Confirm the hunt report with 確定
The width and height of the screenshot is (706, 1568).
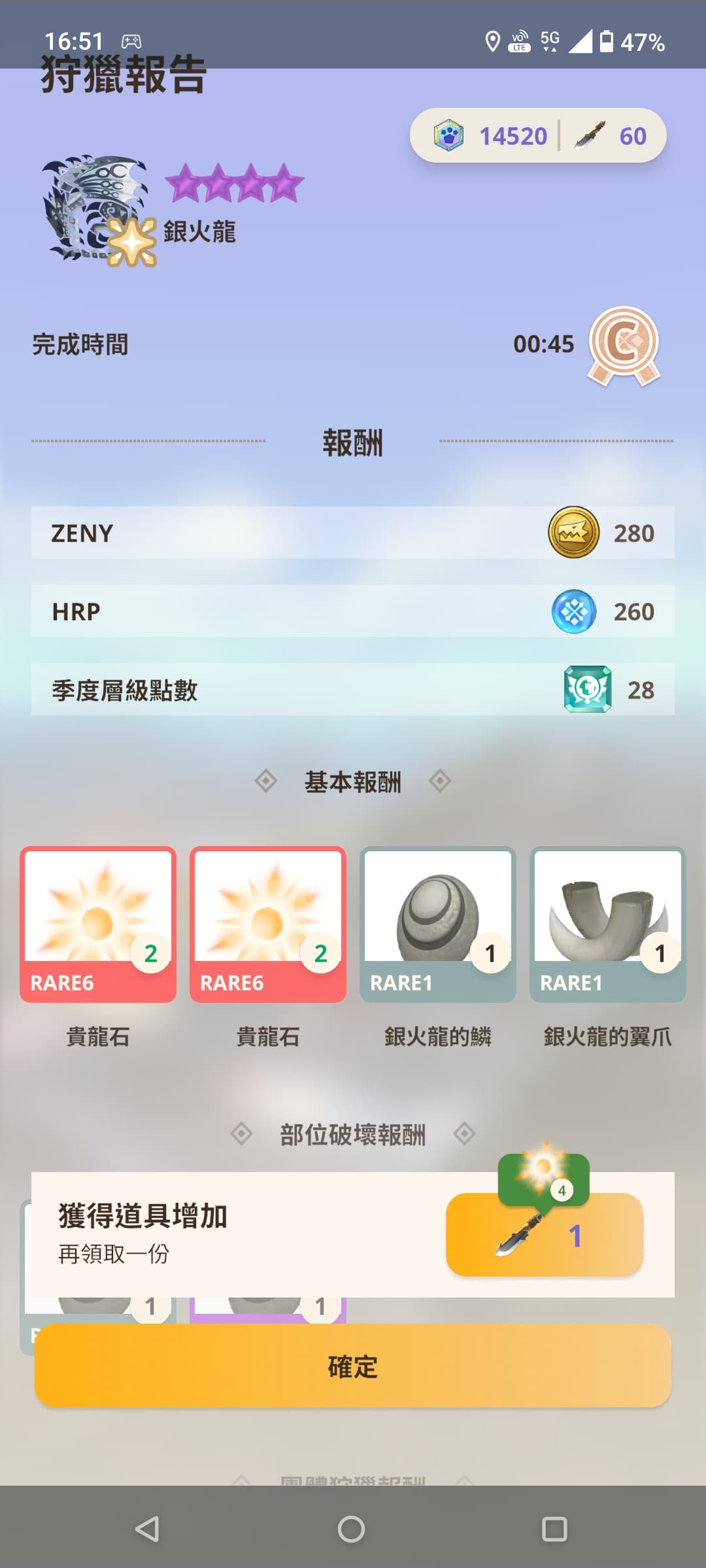click(353, 1365)
